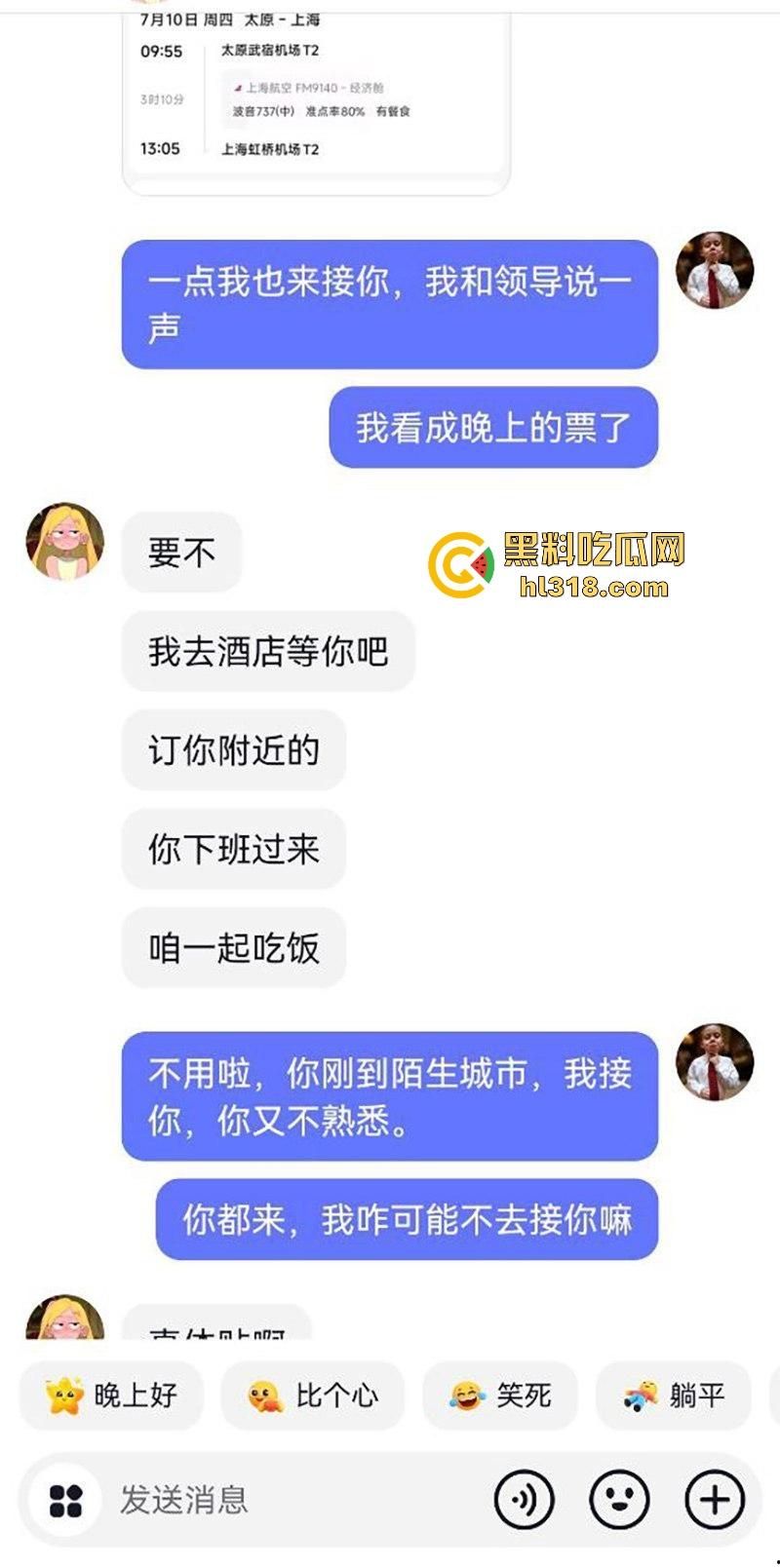Image resolution: width=780 pixels, height=1568 pixels.
Task: View the boy in tie avatar's profile
Action: point(714,270)
